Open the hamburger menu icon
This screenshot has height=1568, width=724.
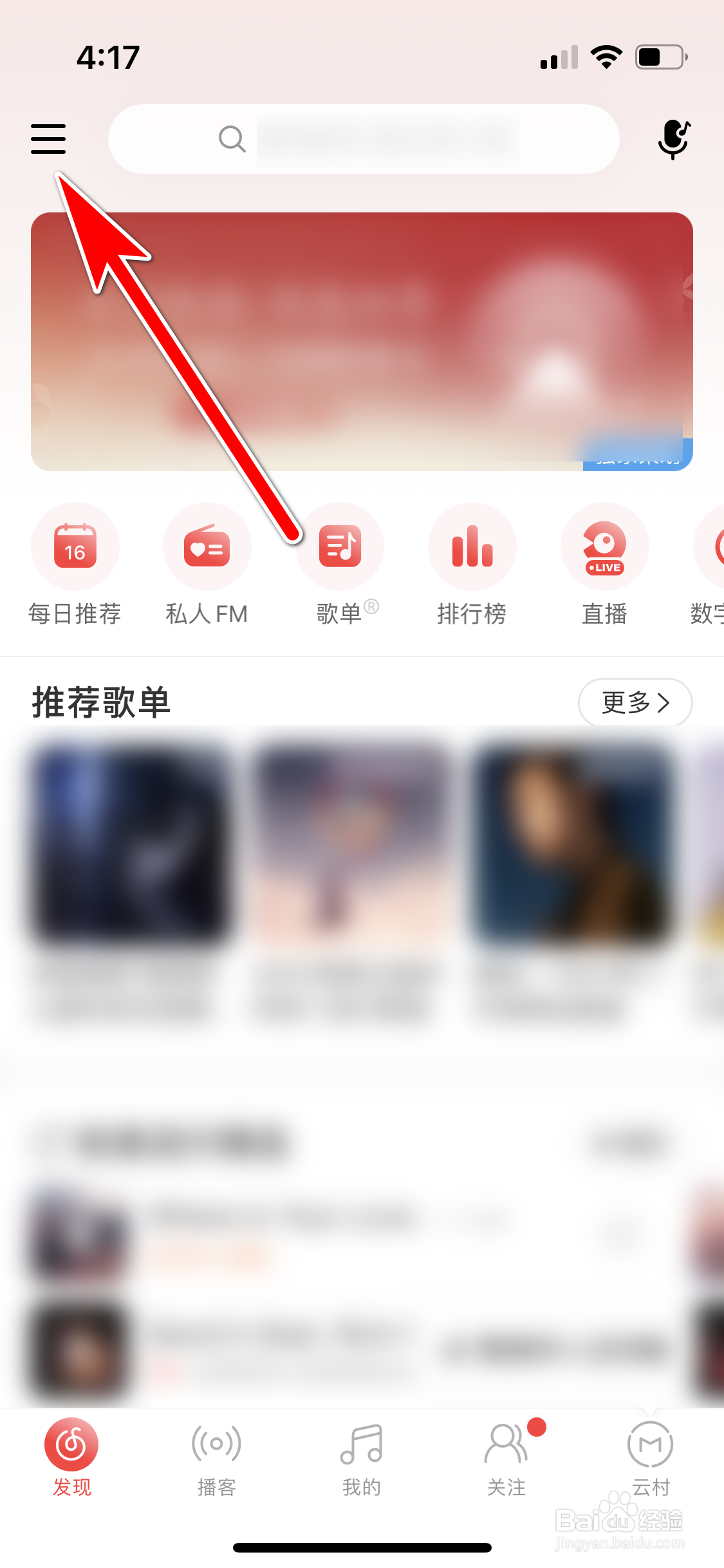[48, 138]
